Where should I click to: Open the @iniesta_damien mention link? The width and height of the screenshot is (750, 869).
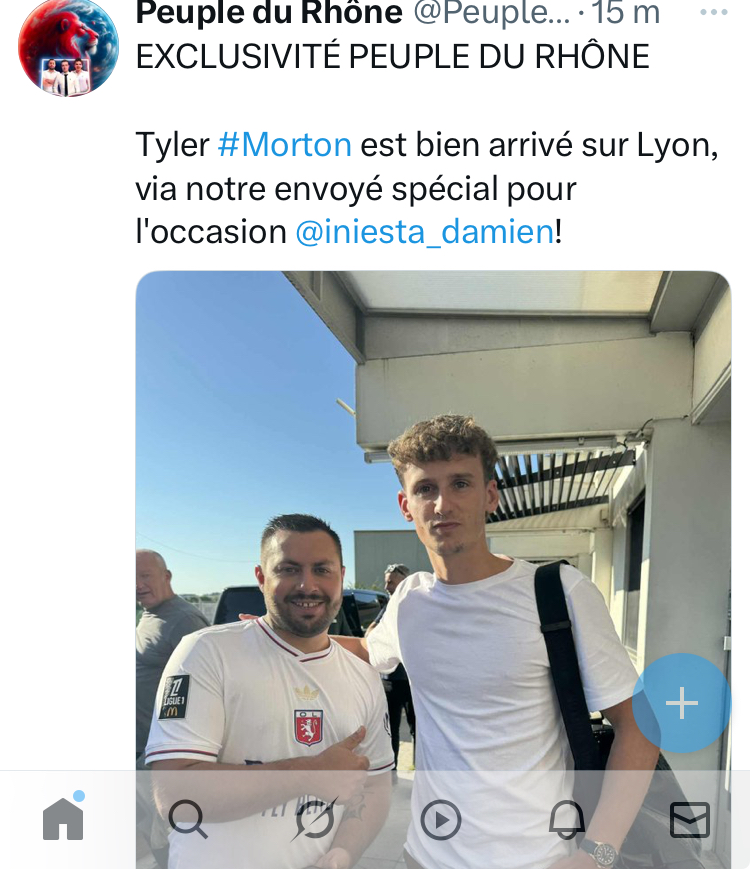424,232
